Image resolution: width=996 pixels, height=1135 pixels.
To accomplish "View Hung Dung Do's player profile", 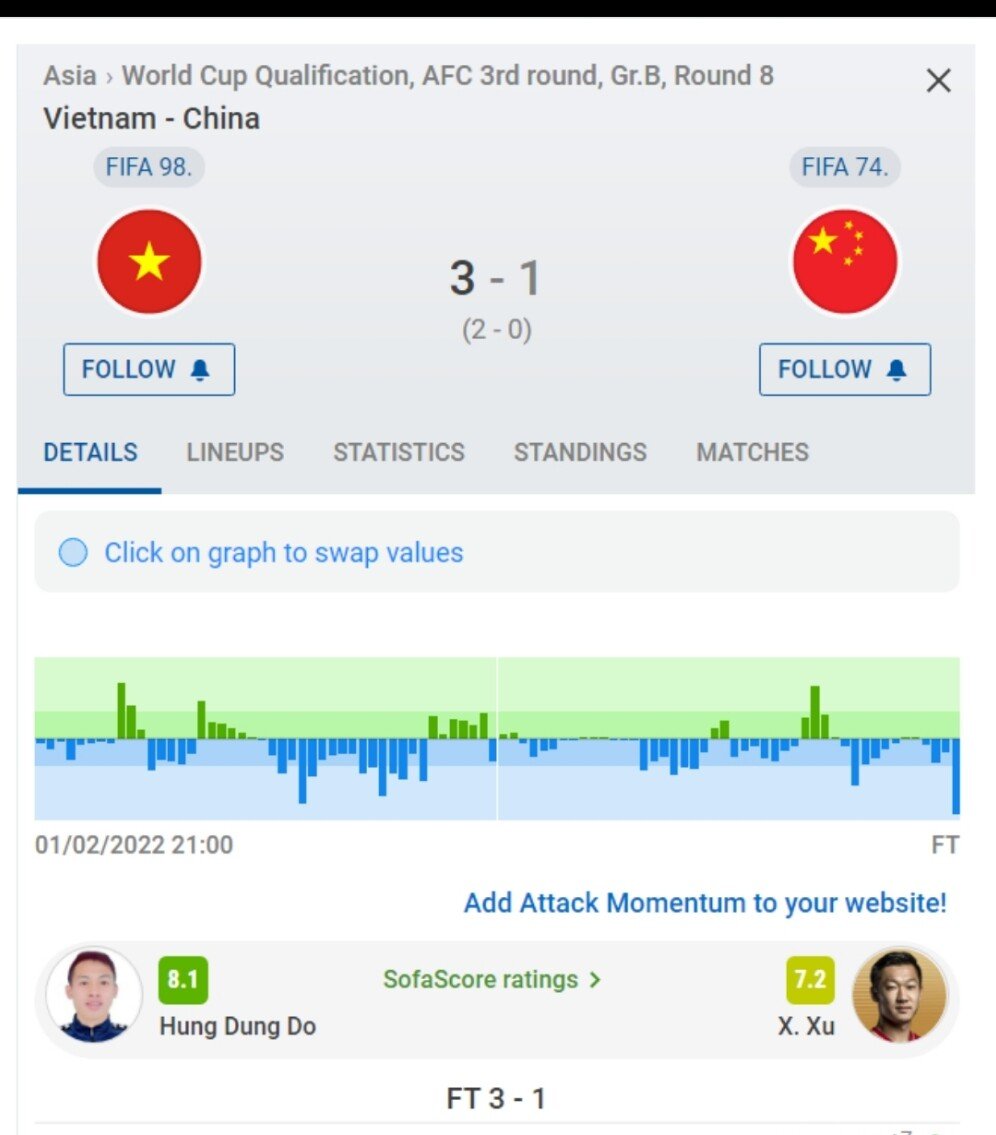I will 95,995.
